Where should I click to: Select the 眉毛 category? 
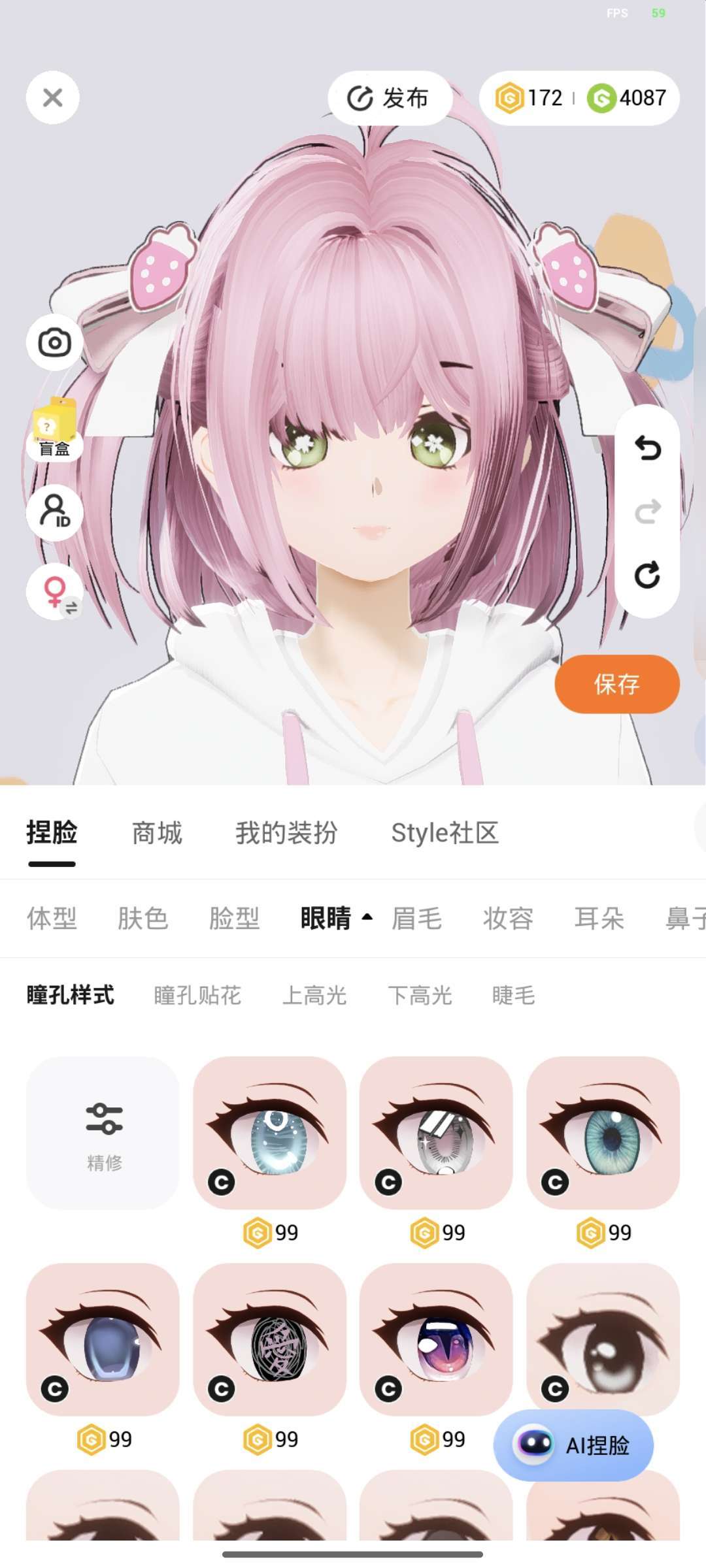(416, 918)
